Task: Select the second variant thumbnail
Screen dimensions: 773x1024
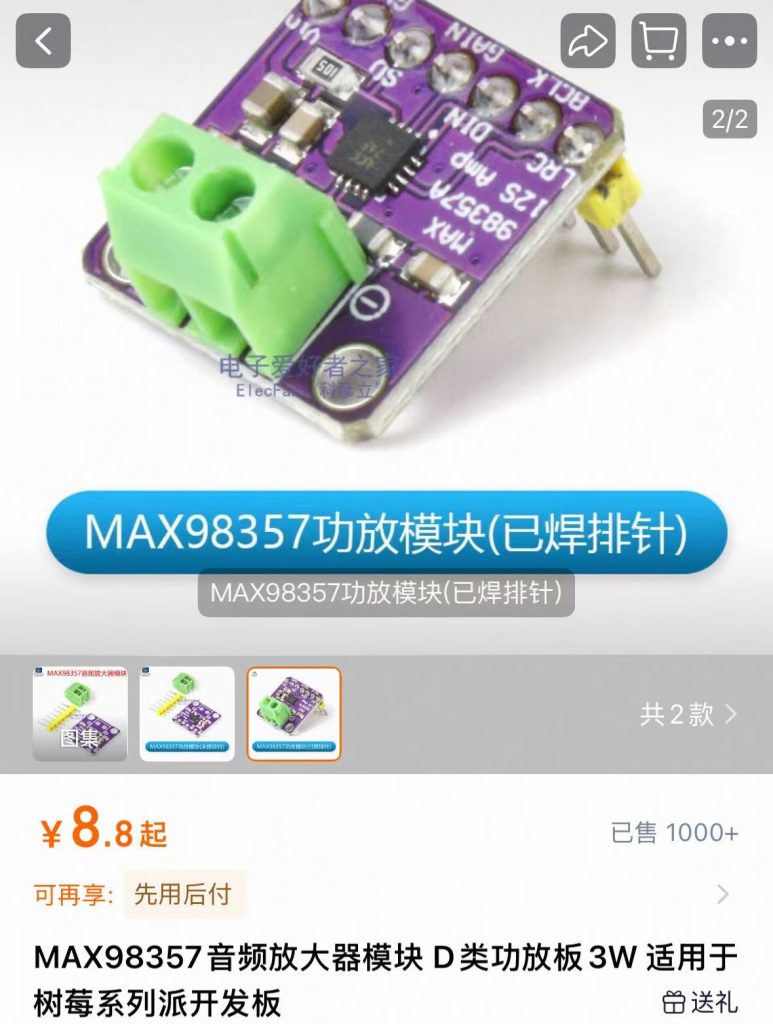Action: click(x=187, y=714)
